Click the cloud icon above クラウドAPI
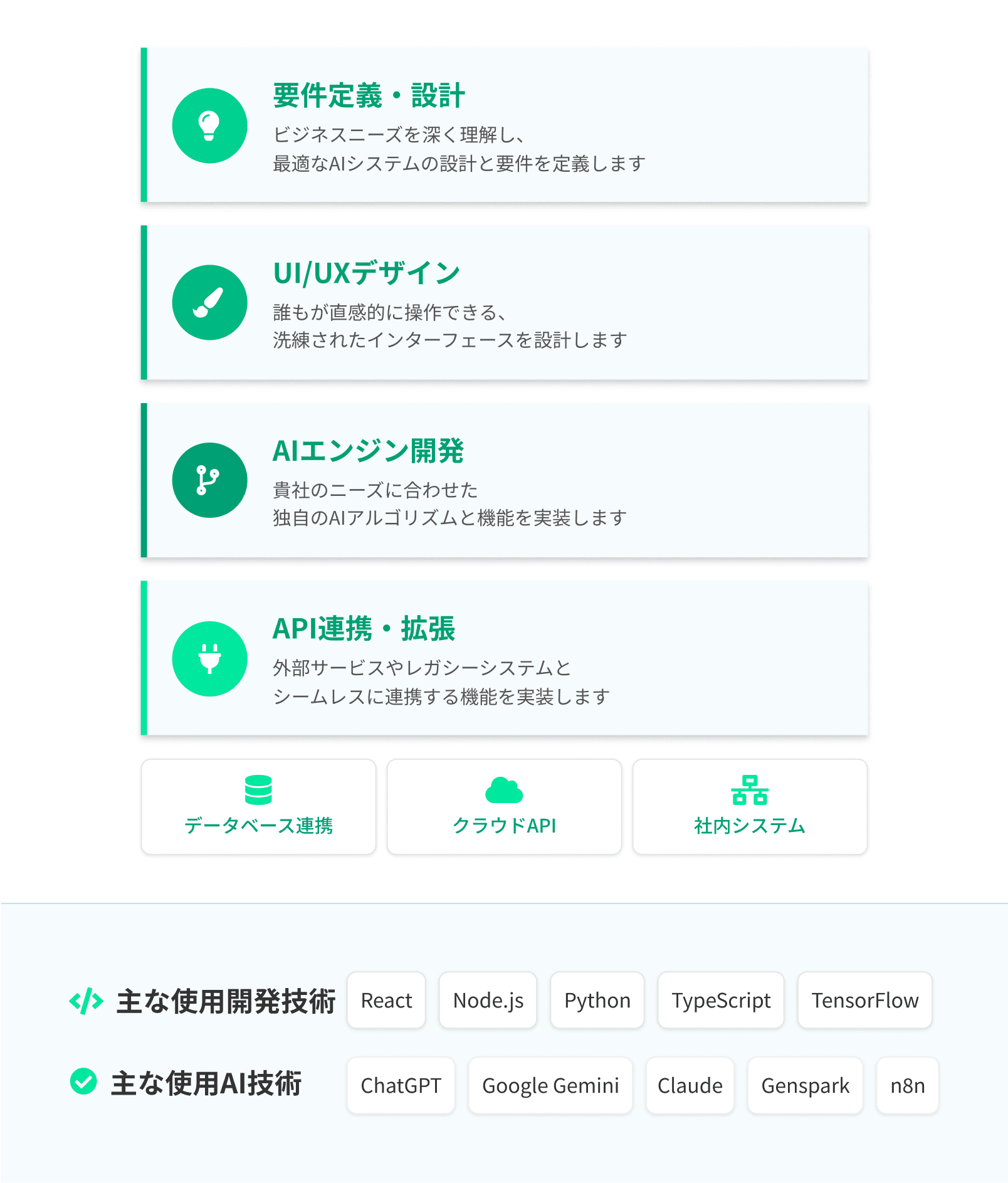The height and width of the screenshot is (1183, 1008). (503, 792)
